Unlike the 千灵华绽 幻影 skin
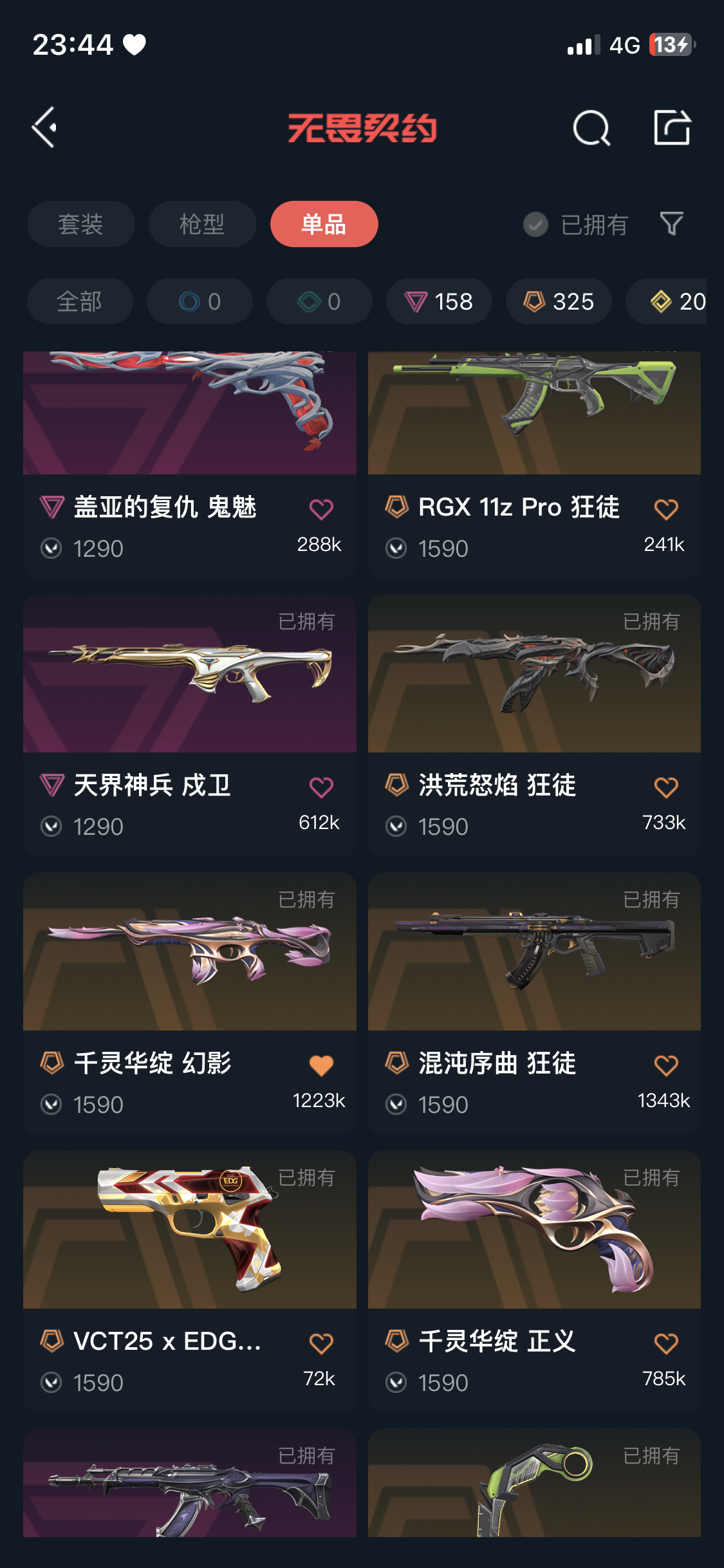Screen dimensions: 724x1568 321,1065
